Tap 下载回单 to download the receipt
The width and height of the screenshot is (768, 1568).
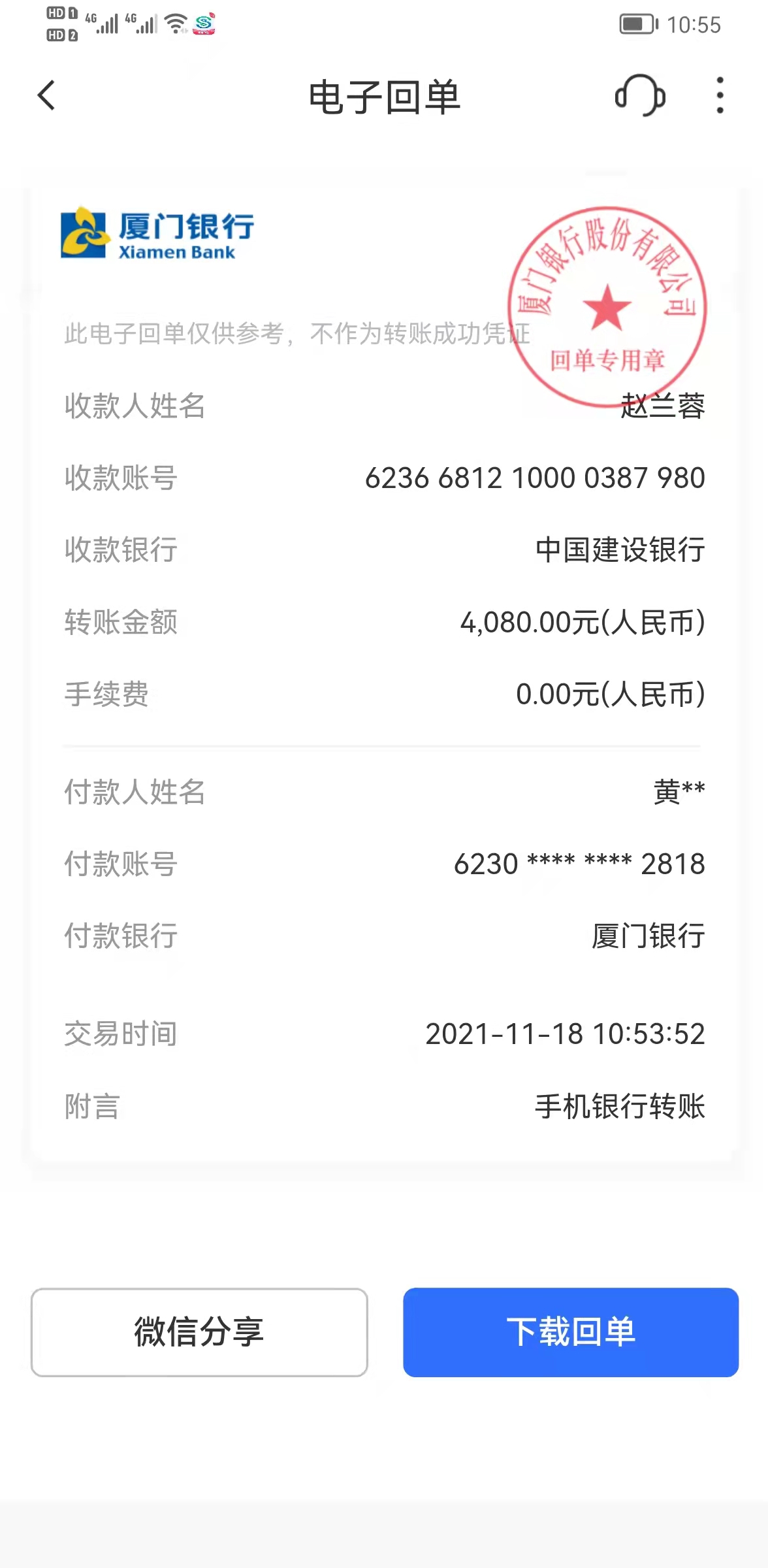tap(571, 1332)
